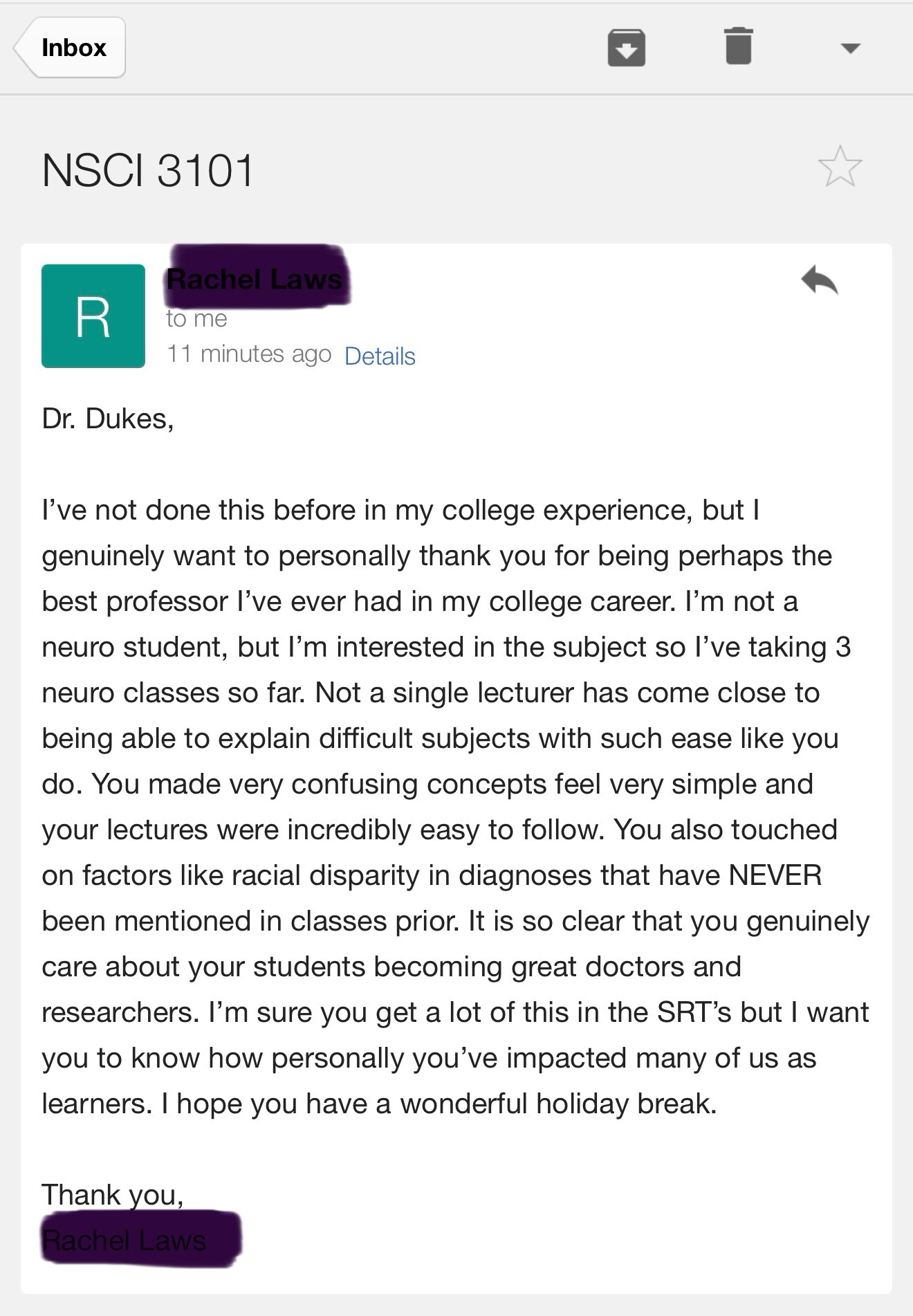Viewport: 913px width, 1316px height.
Task: Archive this email
Action: (x=626, y=48)
